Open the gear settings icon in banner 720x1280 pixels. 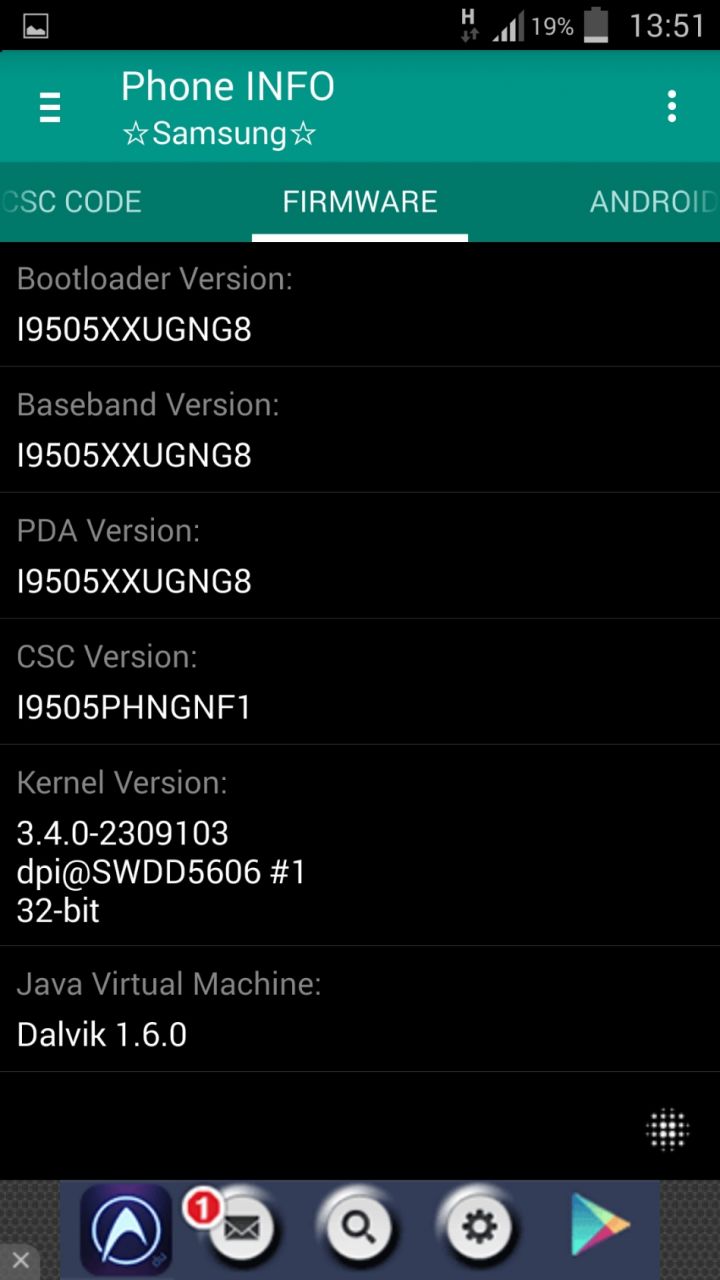(480, 1227)
